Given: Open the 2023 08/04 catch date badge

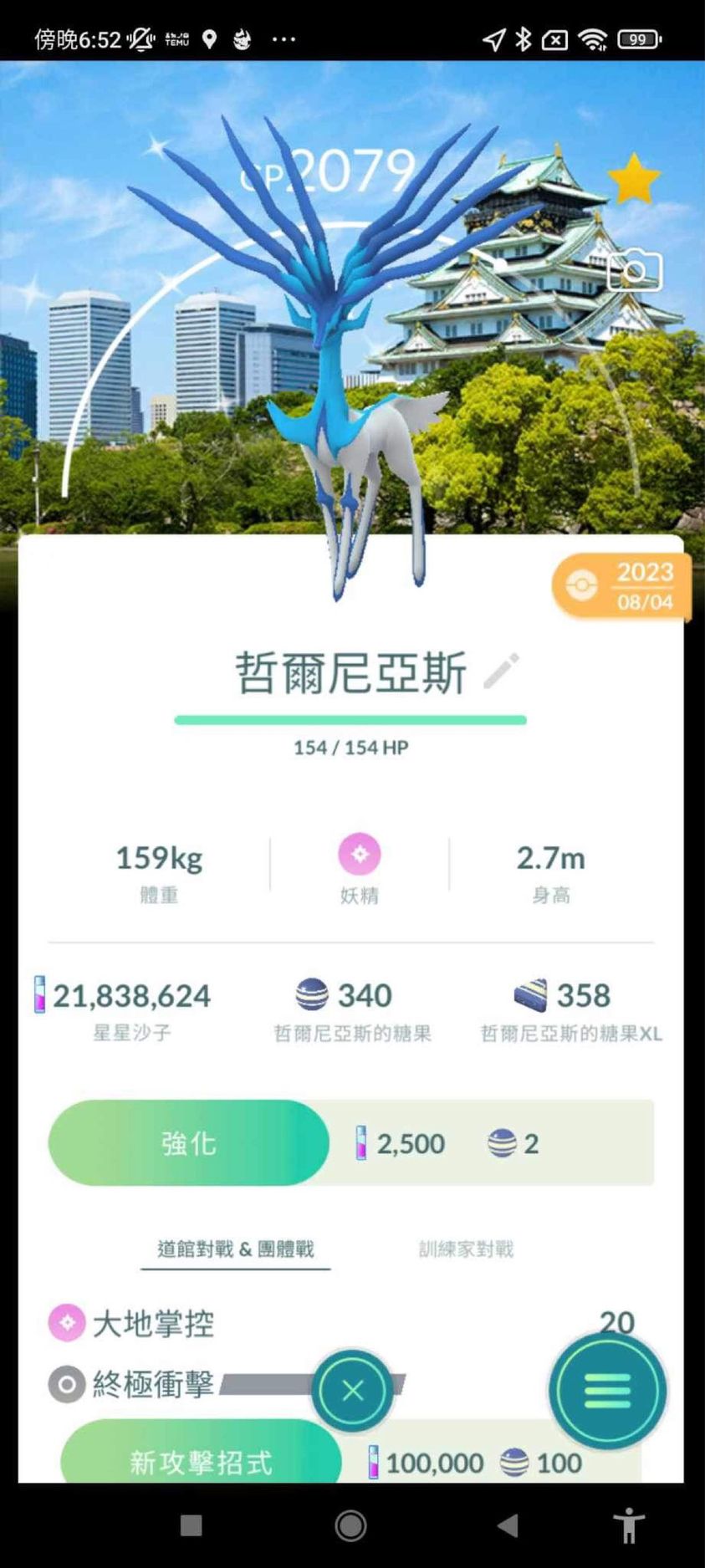Looking at the screenshot, I should click(621, 587).
